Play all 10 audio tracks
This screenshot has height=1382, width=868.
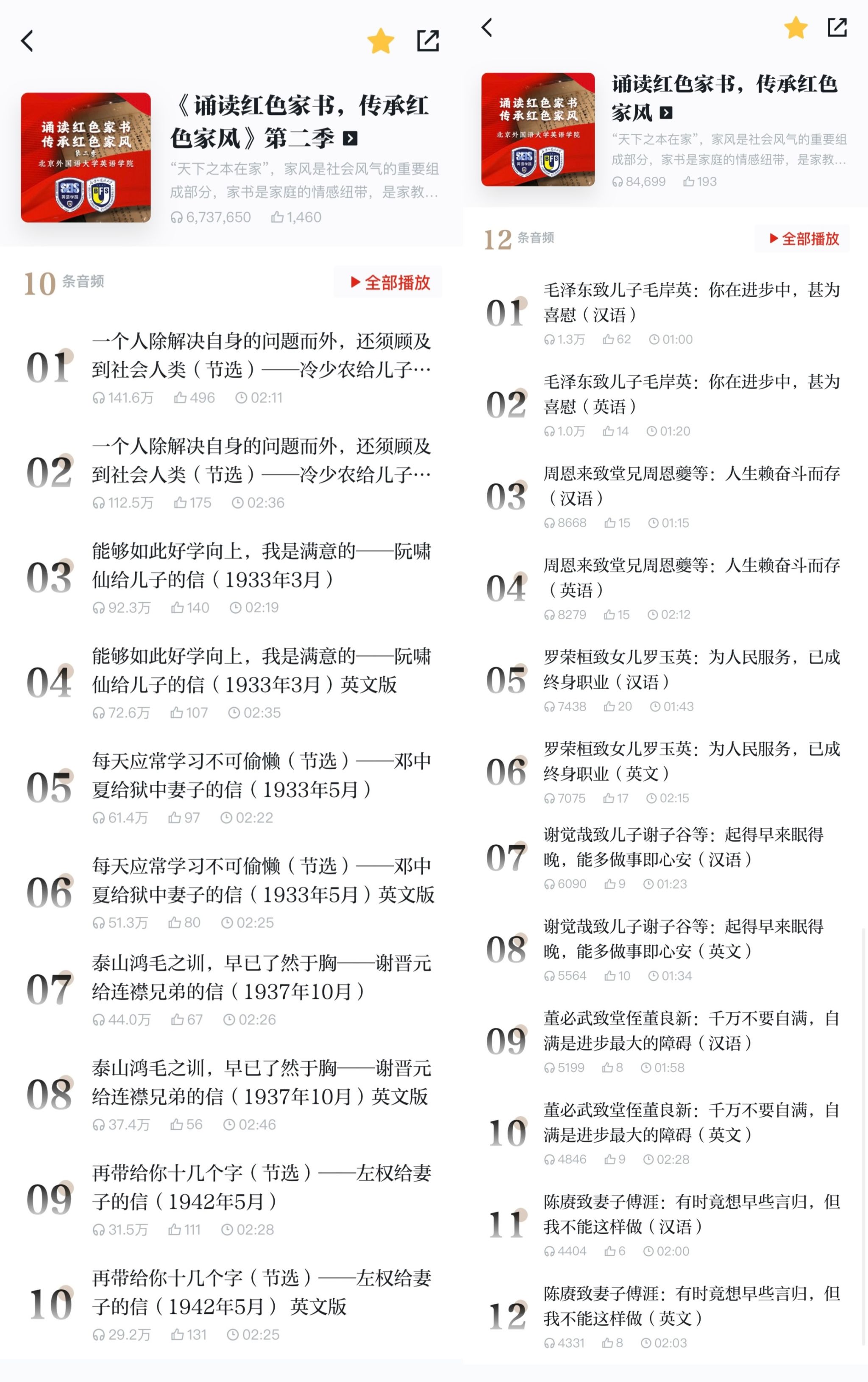390,282
